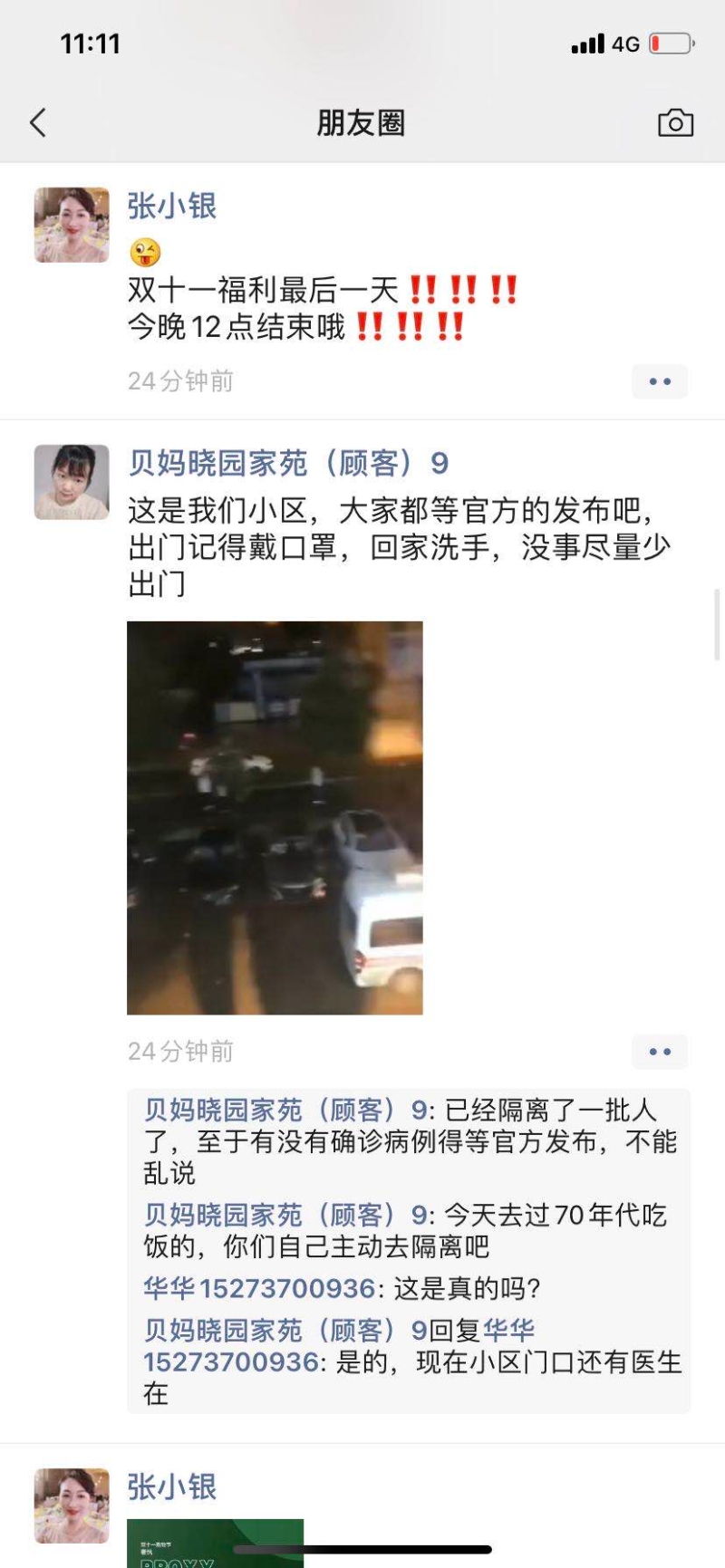Open 张小银's name on Double Eleven post
This screenshot has width=725, height=1568.
(171, 207)
